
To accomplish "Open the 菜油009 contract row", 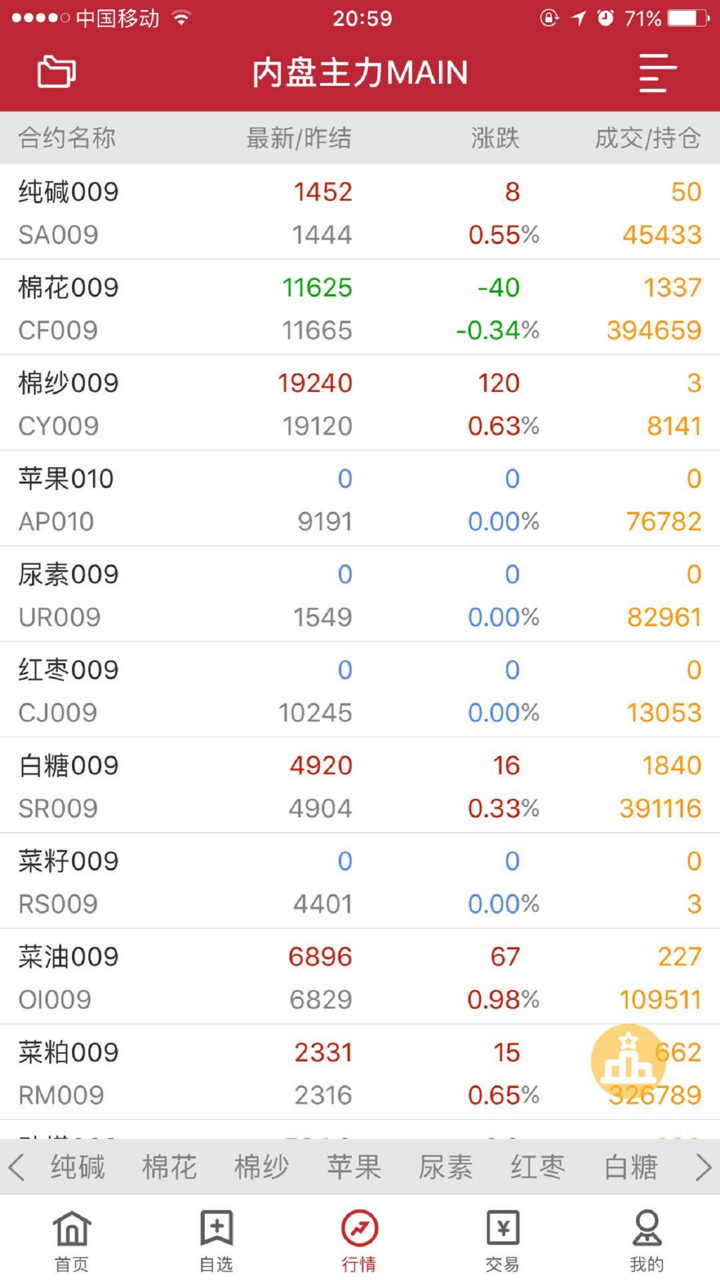I will point(360,977).
